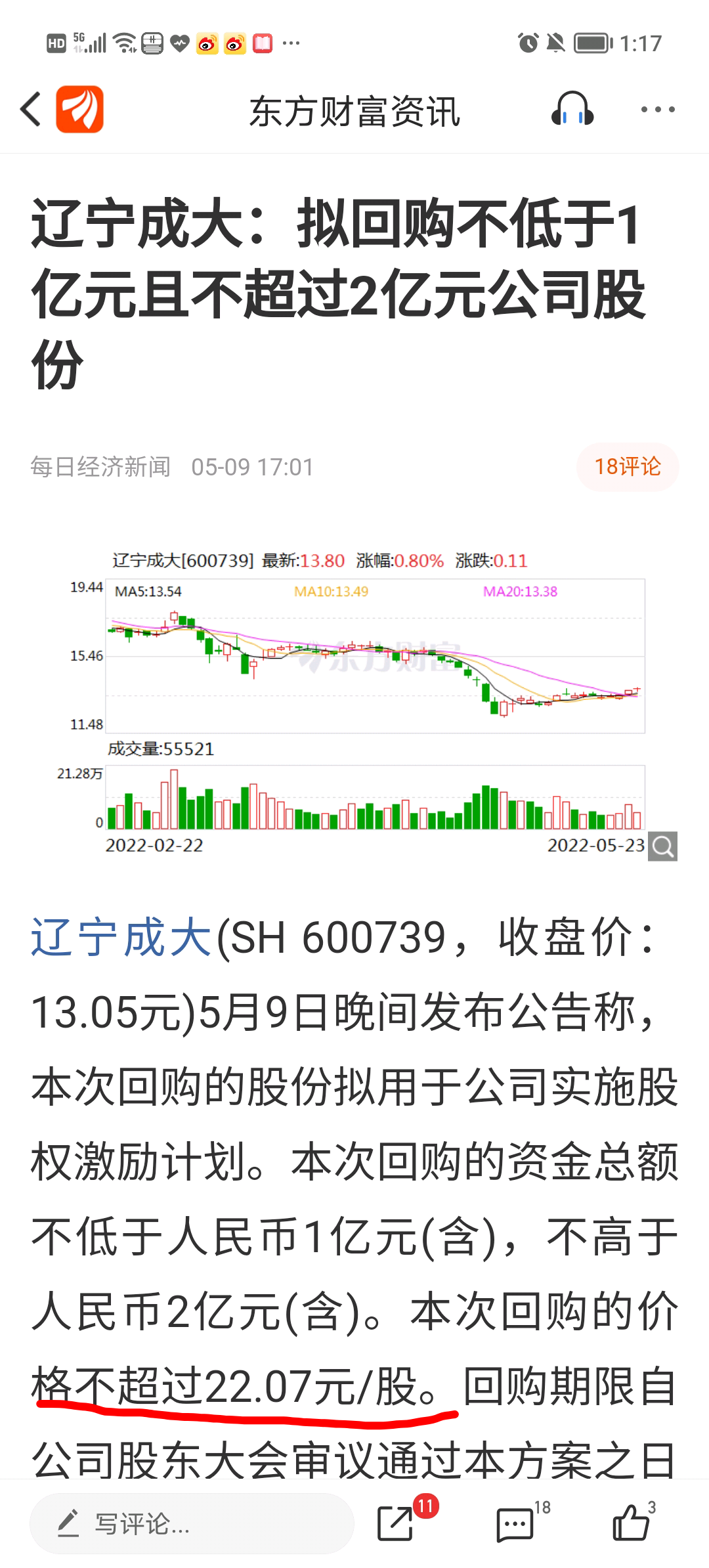Go back with the top-left arrow
The height and width of the screenshot is (1568, 709).
pyautogui.click(x=31, y=109)
